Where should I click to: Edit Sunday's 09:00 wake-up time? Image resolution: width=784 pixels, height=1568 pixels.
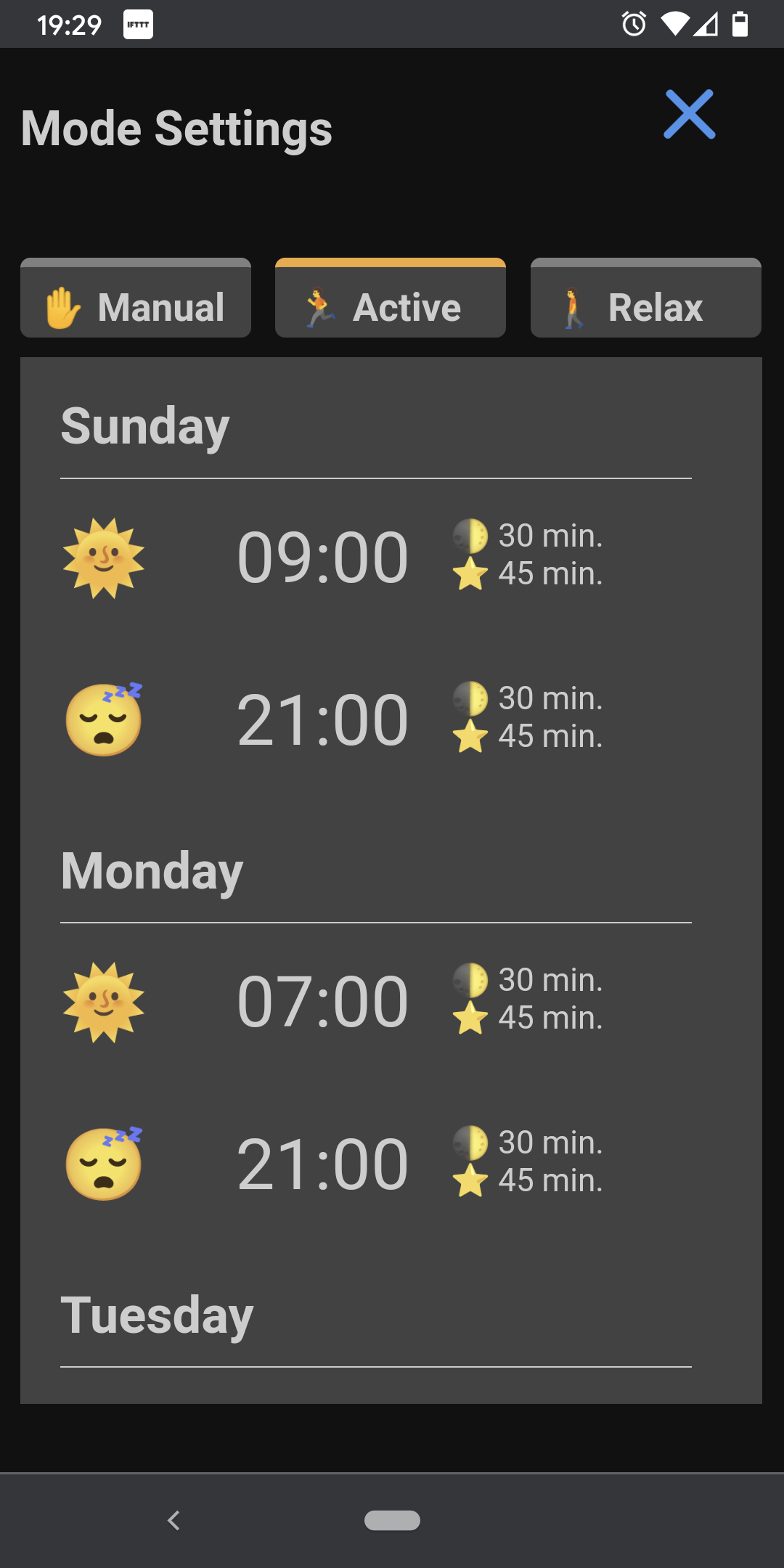(323, 558)
